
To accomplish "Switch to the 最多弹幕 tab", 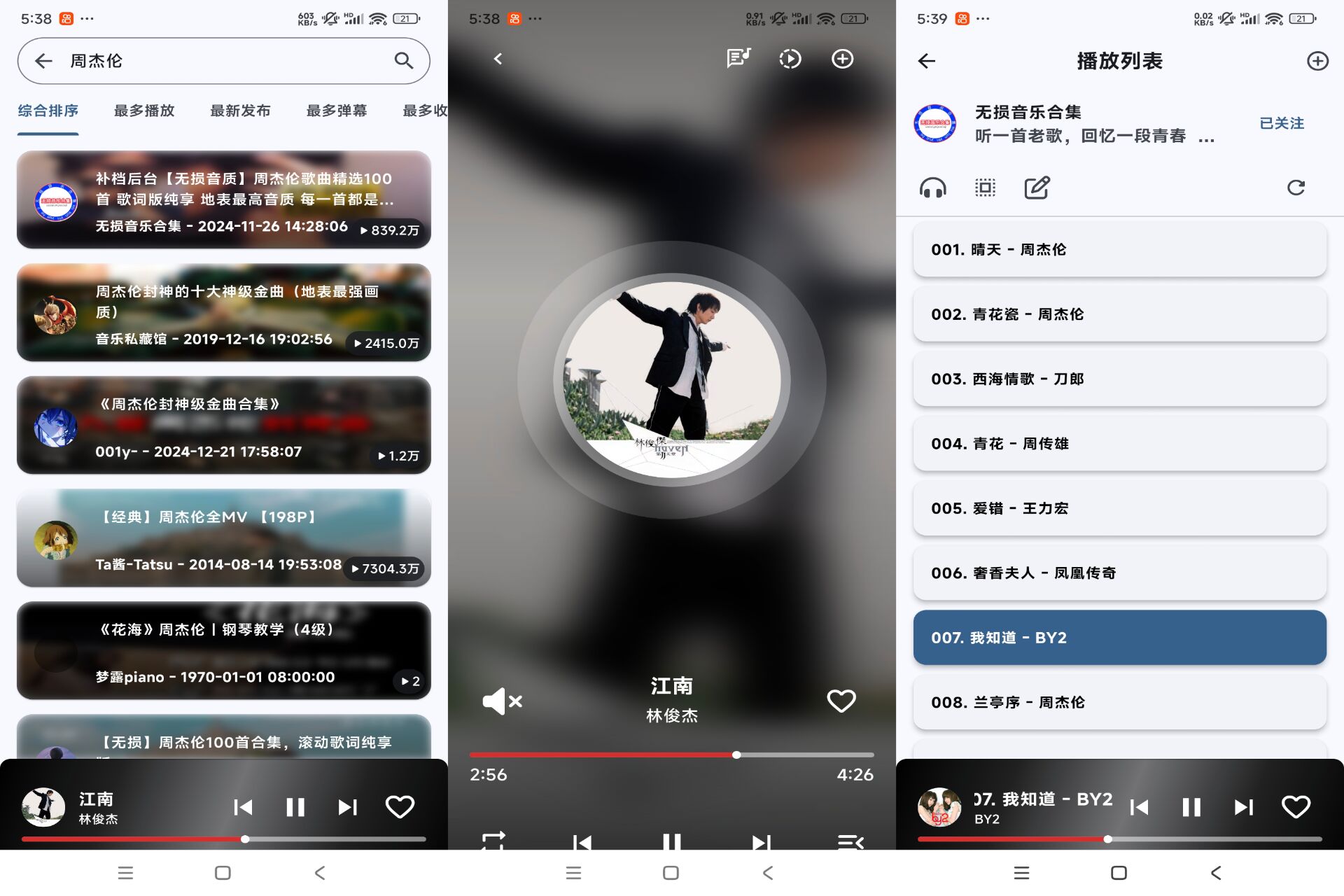I will [x=337, y=111].
